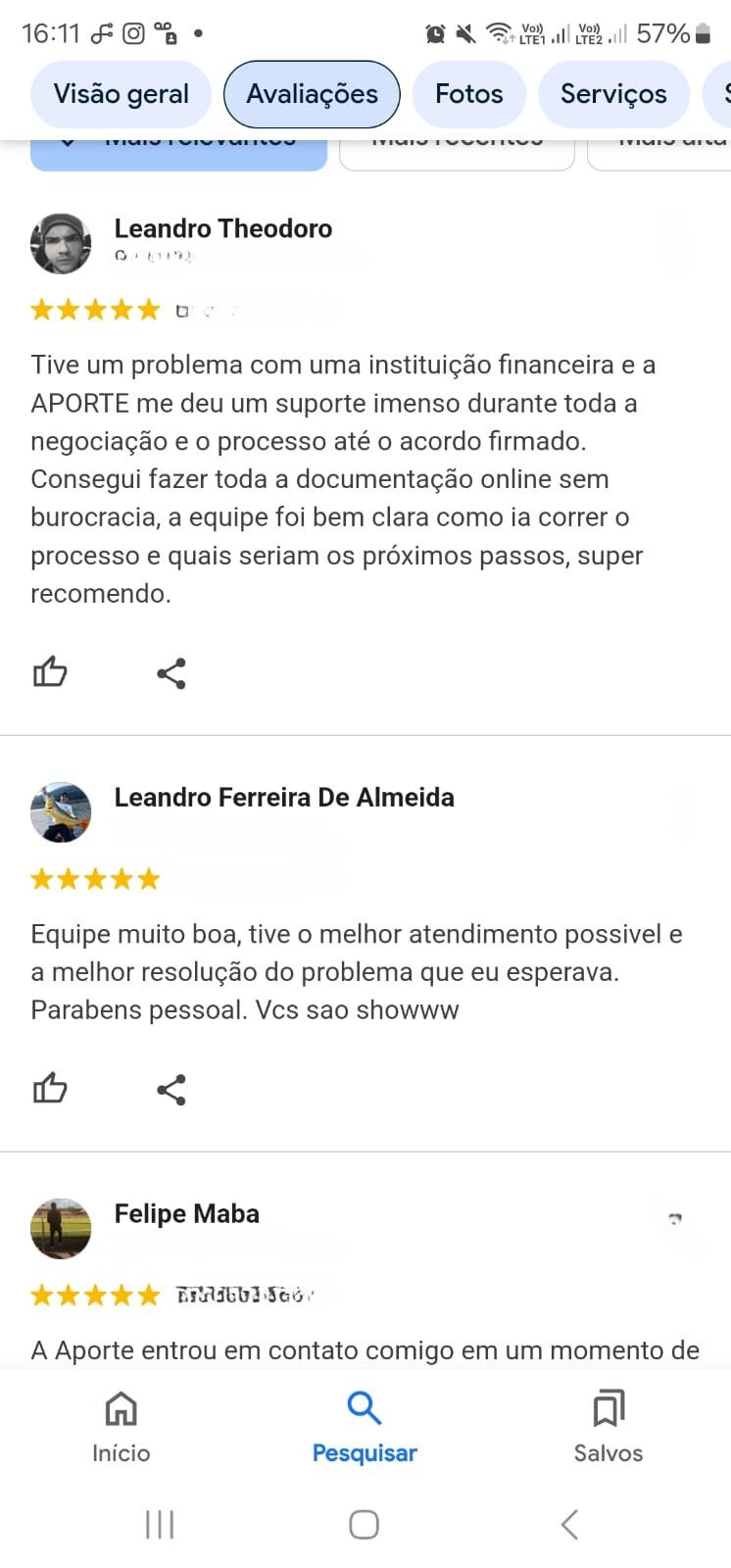Open Leandro Ferreira De Almeida's profile
Screen dimensions: 731x1568
[61, 812]
